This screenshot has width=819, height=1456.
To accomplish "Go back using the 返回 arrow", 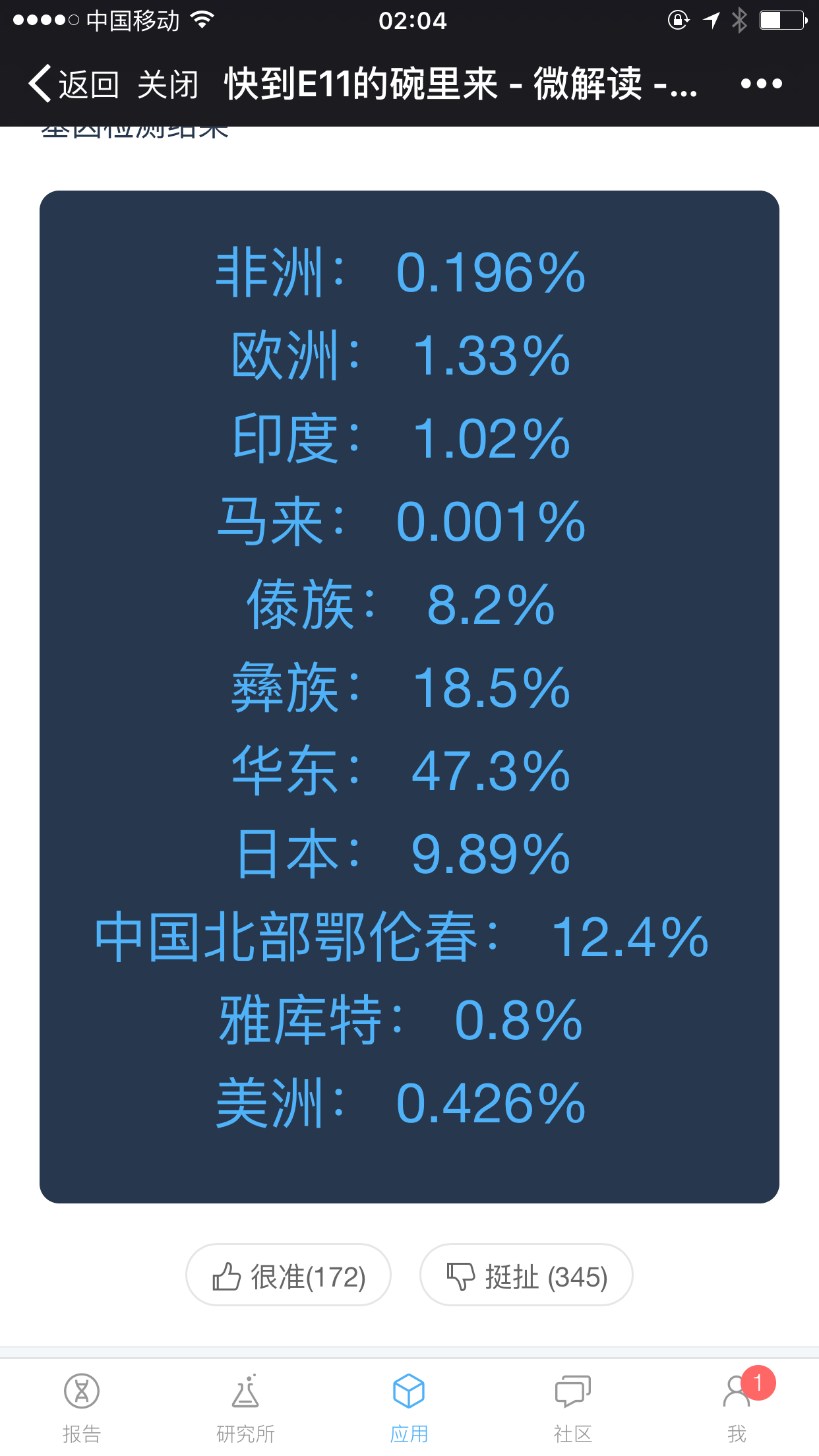I will pyautogui.click(x=73, y=84).
